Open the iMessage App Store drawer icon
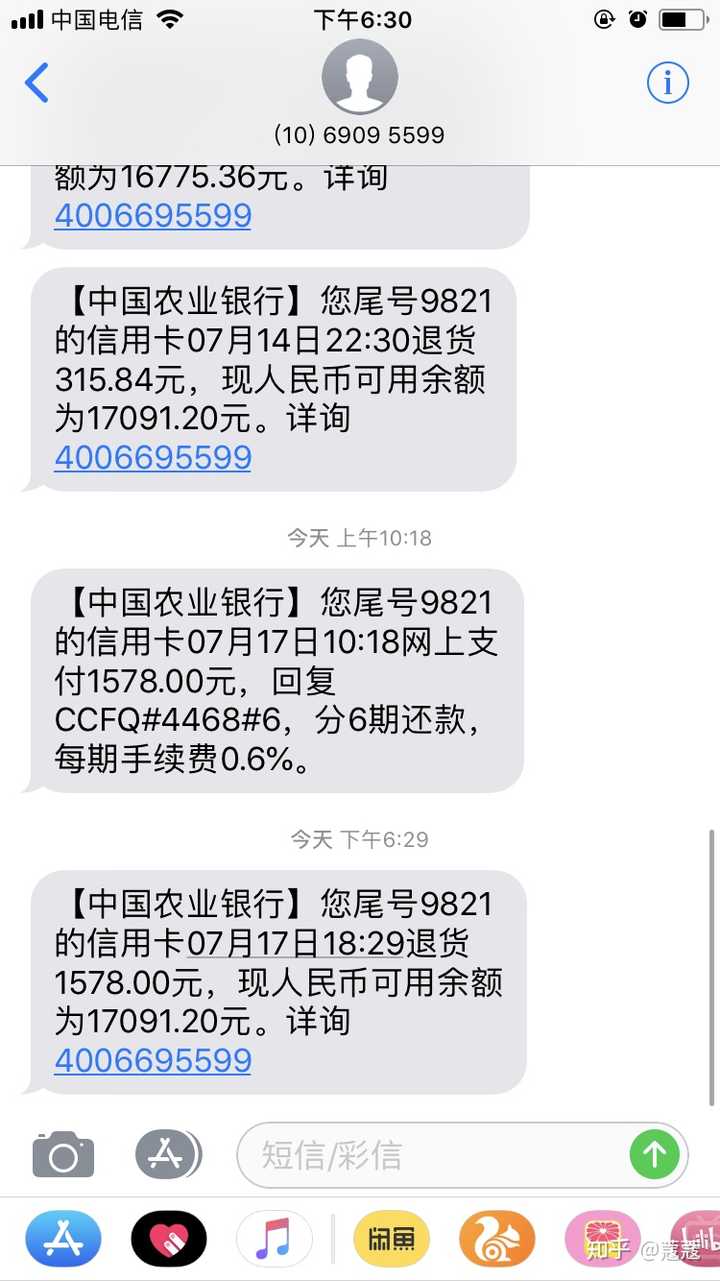The image size is (720, 1281). (x=168, y=1153)
